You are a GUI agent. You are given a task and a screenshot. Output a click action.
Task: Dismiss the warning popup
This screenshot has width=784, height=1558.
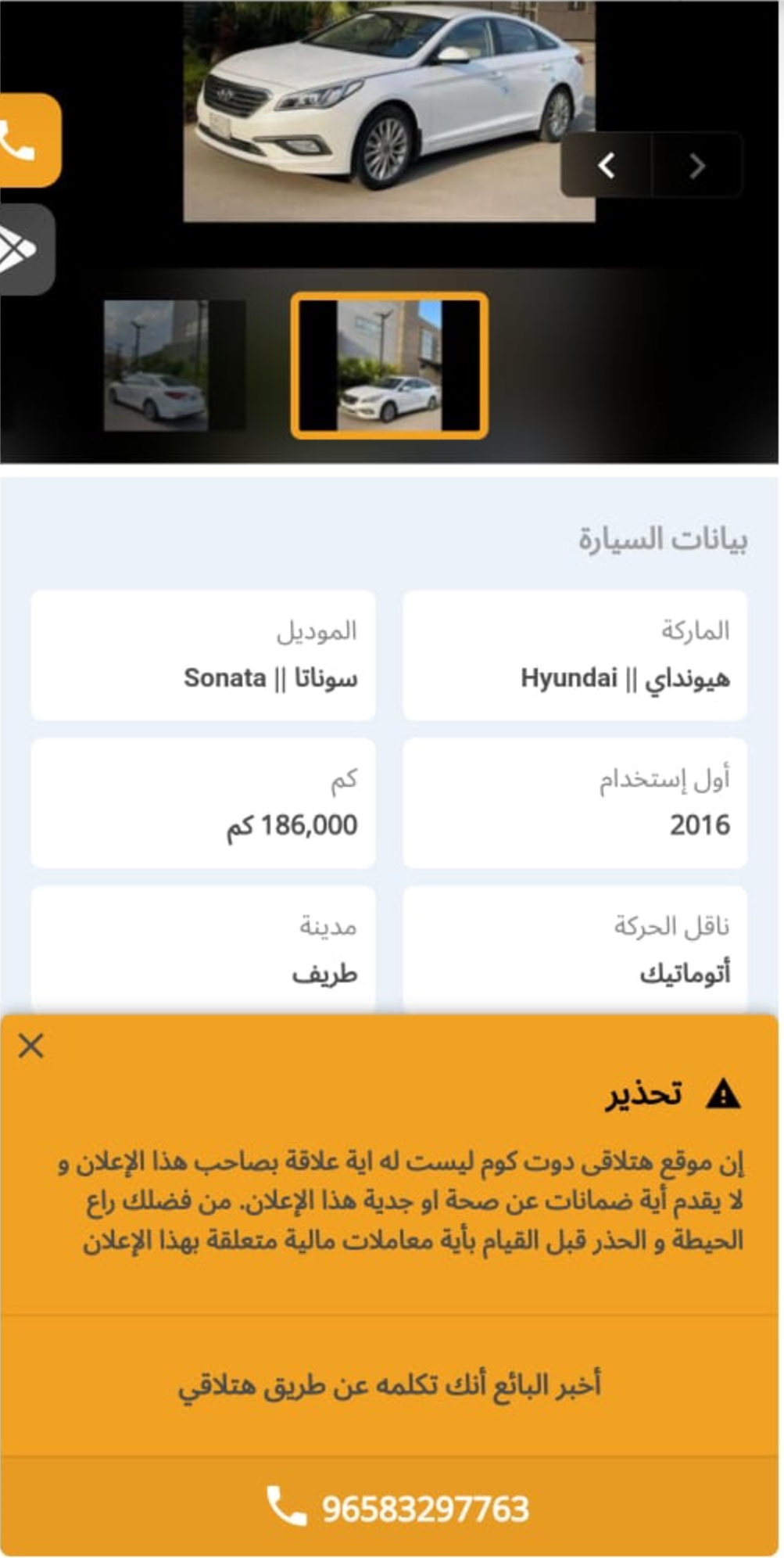[31, 1046]
